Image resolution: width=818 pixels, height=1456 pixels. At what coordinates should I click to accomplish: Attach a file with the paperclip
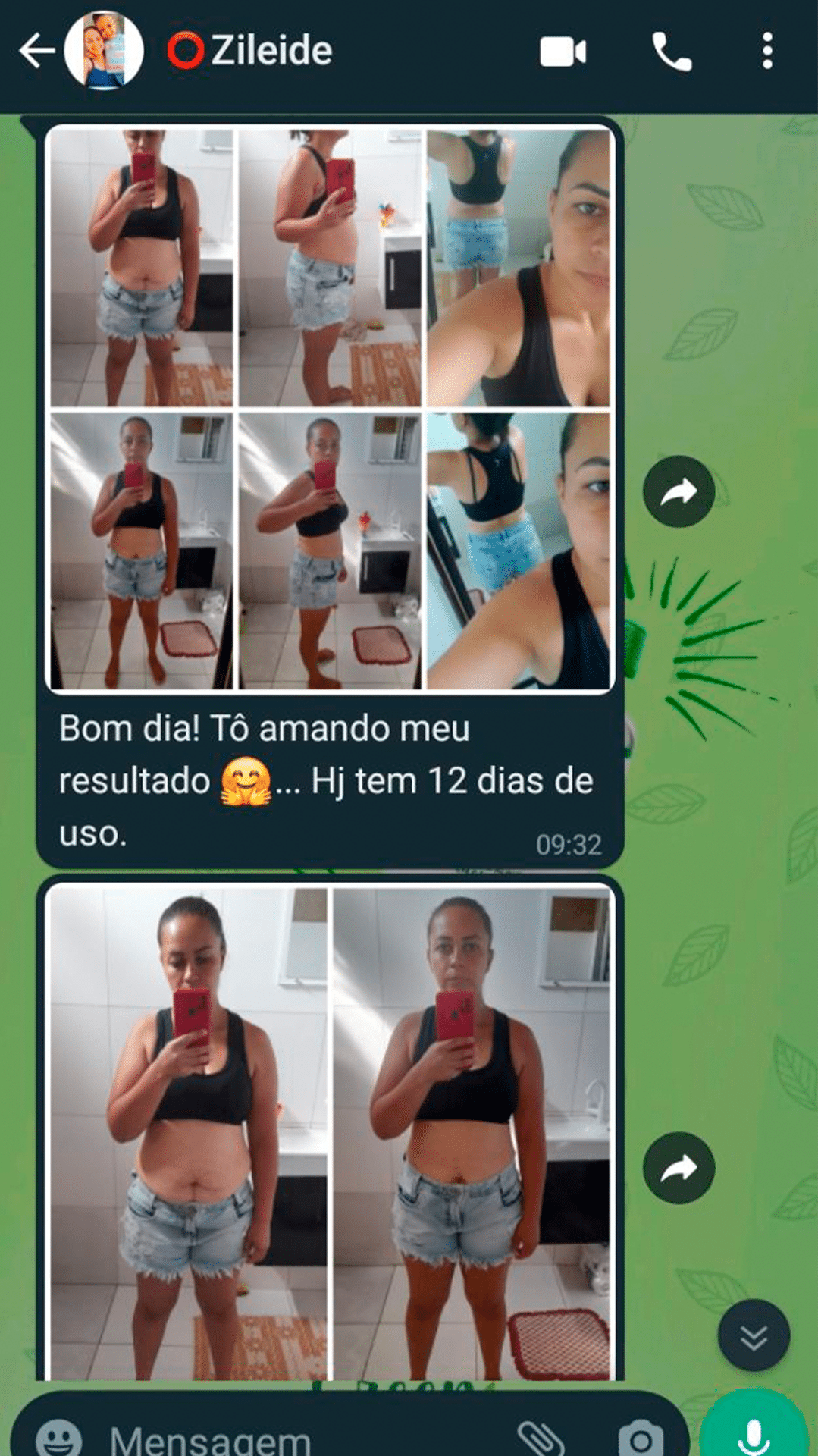[x=542, y=1438]
